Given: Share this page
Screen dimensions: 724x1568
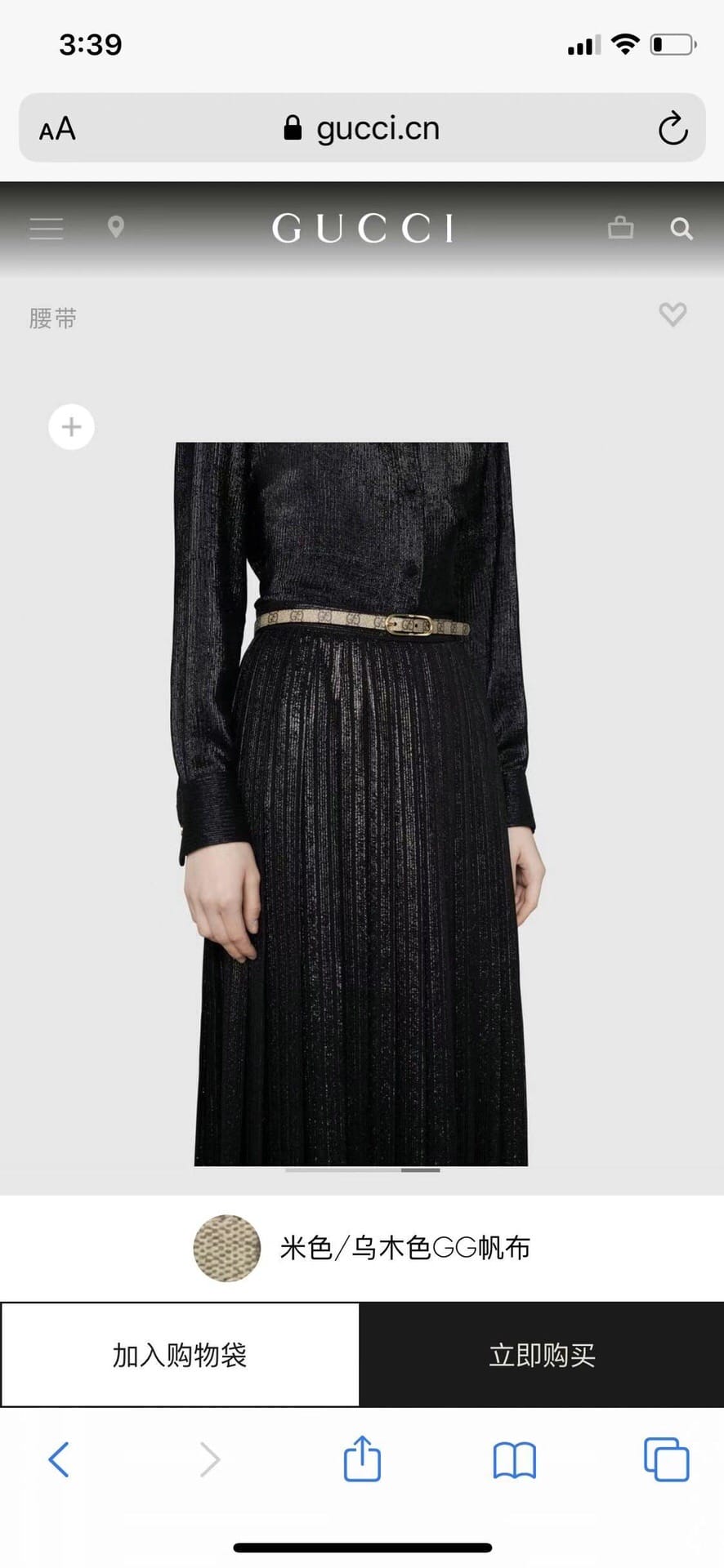Looking at the screenshot, I should (x=362, y=1458).
